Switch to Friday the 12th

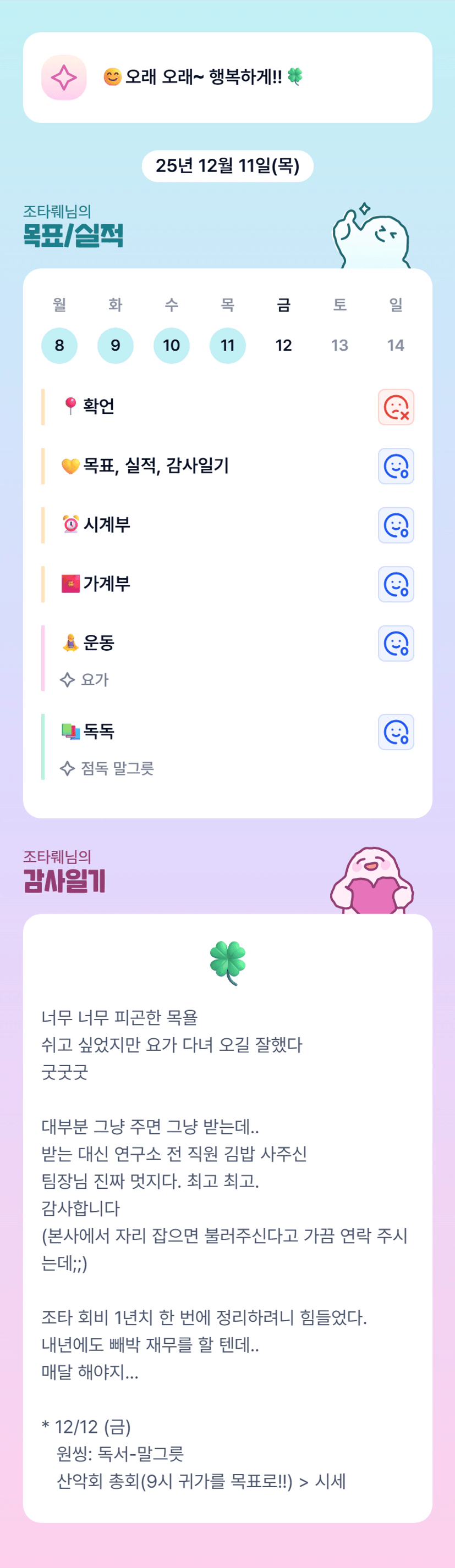pos(283,346)
